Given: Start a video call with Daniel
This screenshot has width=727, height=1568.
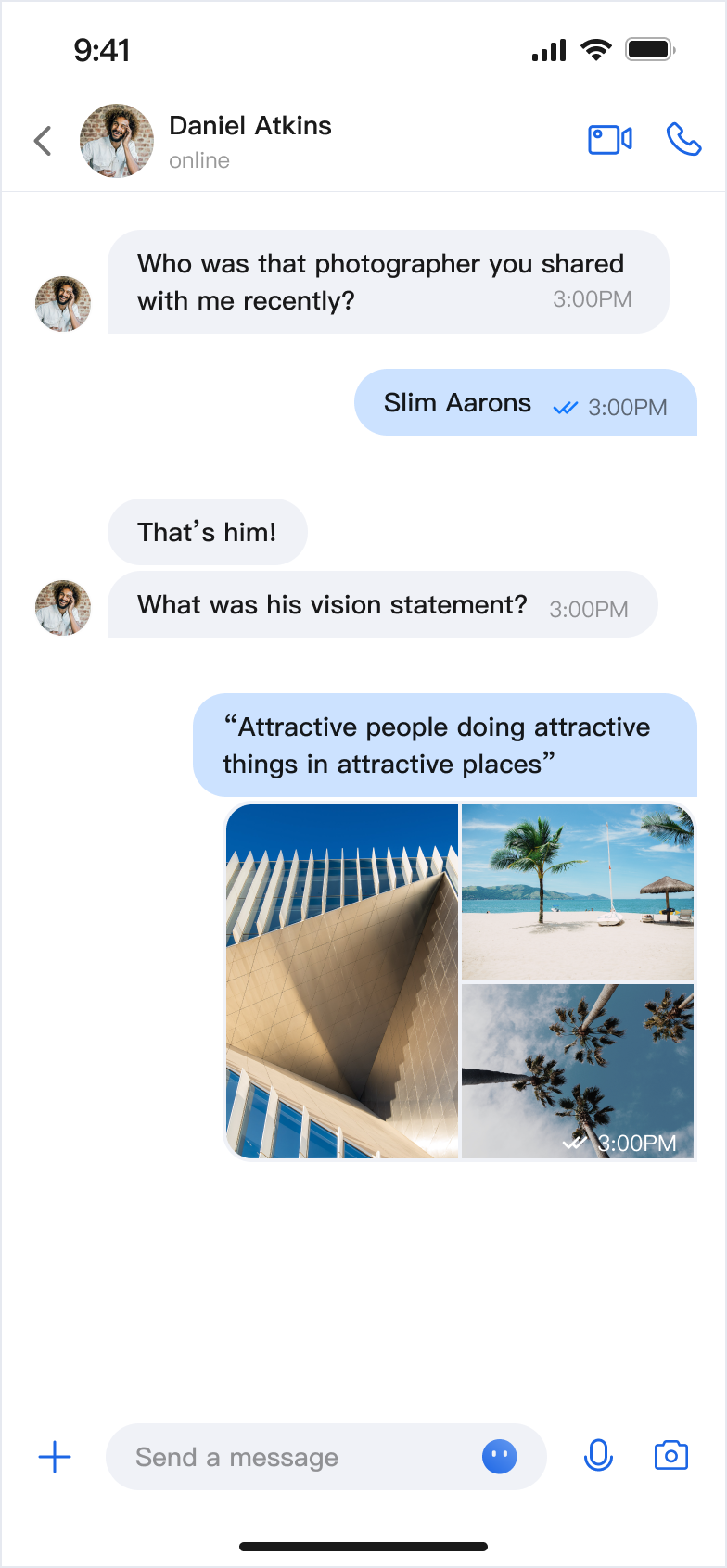Looking at the screenshot, I should point(610,140).
